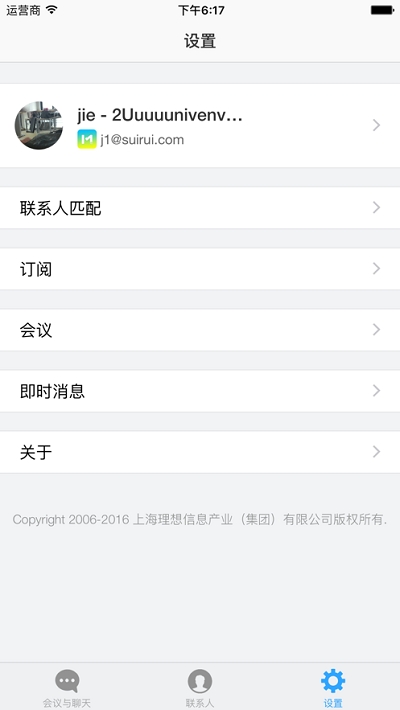Open the 订阅 row
The width and height of the screenshot is (400, 710).
(200, 269)
